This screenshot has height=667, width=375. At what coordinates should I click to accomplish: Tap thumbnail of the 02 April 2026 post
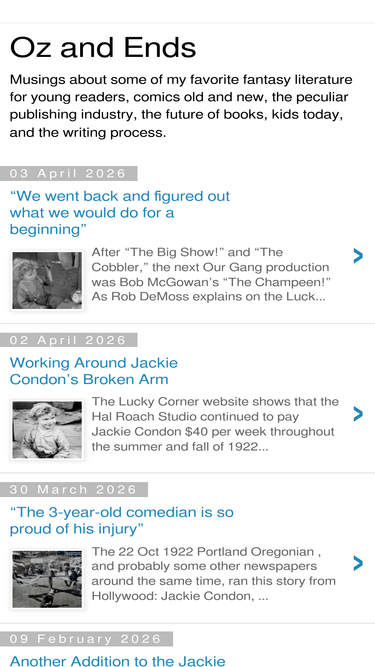(47, 430)
